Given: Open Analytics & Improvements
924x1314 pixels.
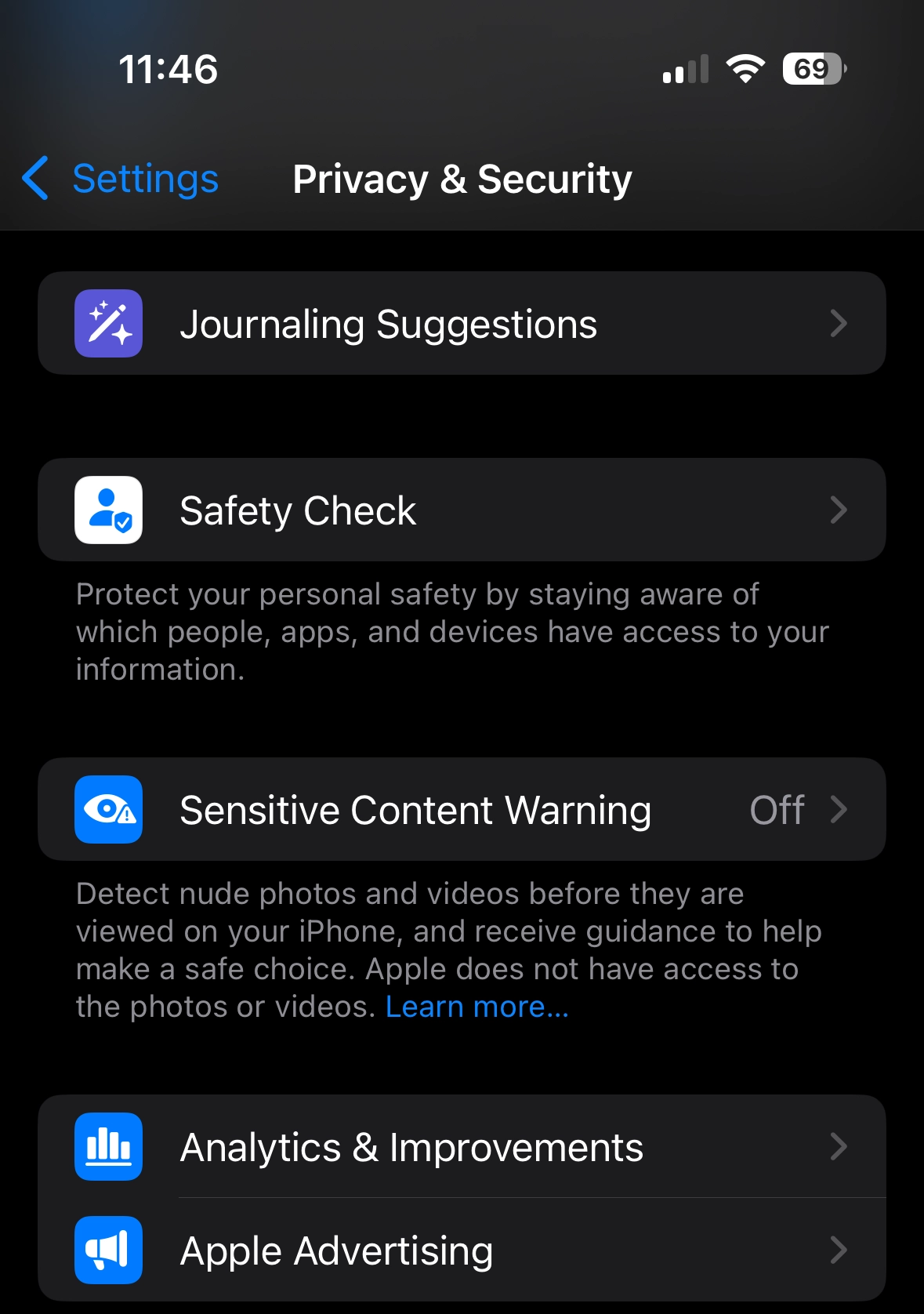Looking at the screenshot, I should point(462,1147).
